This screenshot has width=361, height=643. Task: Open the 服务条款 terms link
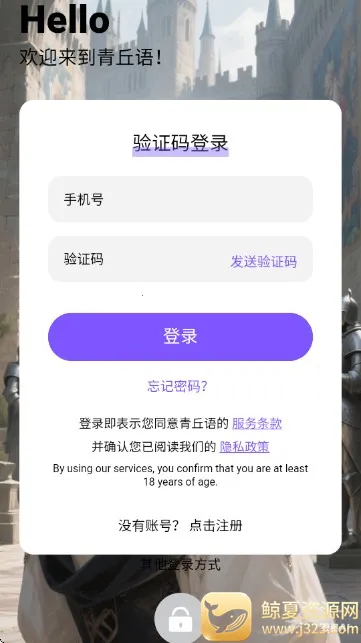[x=257, y=423]
